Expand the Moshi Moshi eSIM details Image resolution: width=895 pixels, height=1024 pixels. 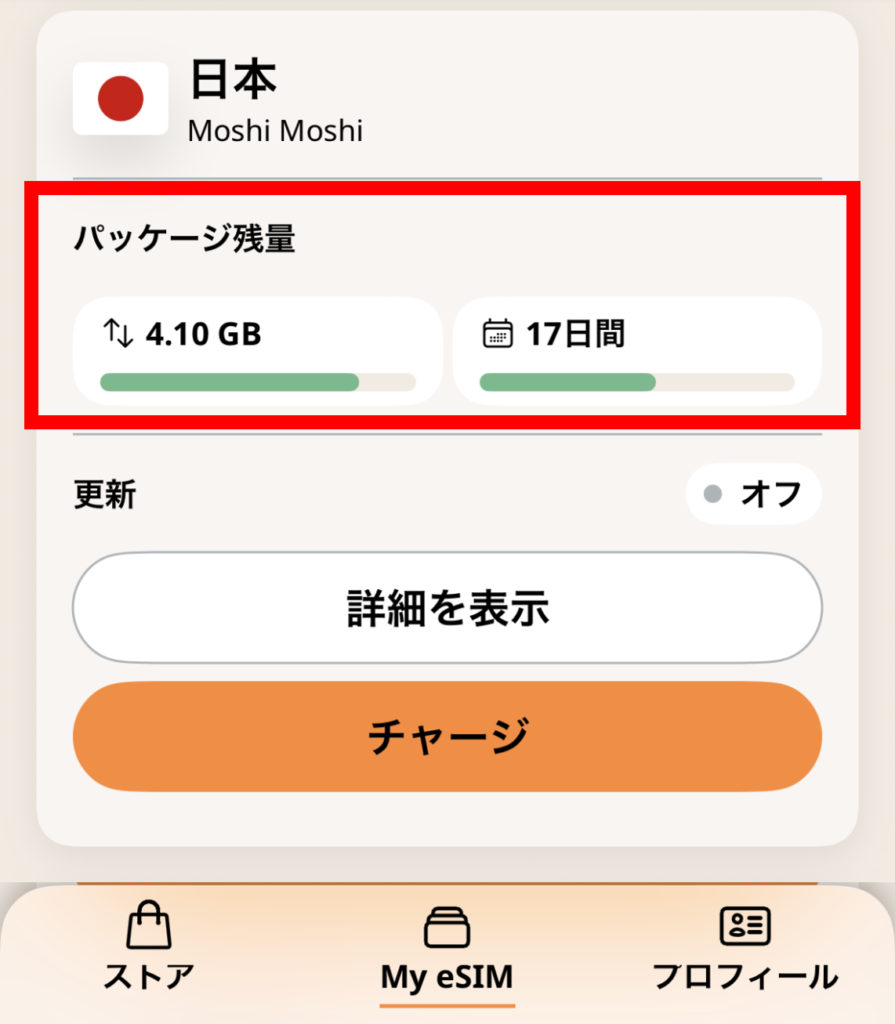447,607
